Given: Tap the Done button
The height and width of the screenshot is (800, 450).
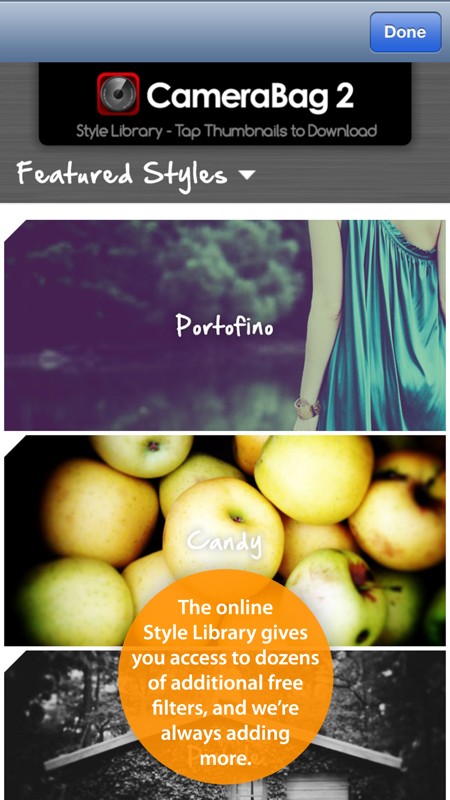Looking at the screenshot, I should (x=405, y=32).
